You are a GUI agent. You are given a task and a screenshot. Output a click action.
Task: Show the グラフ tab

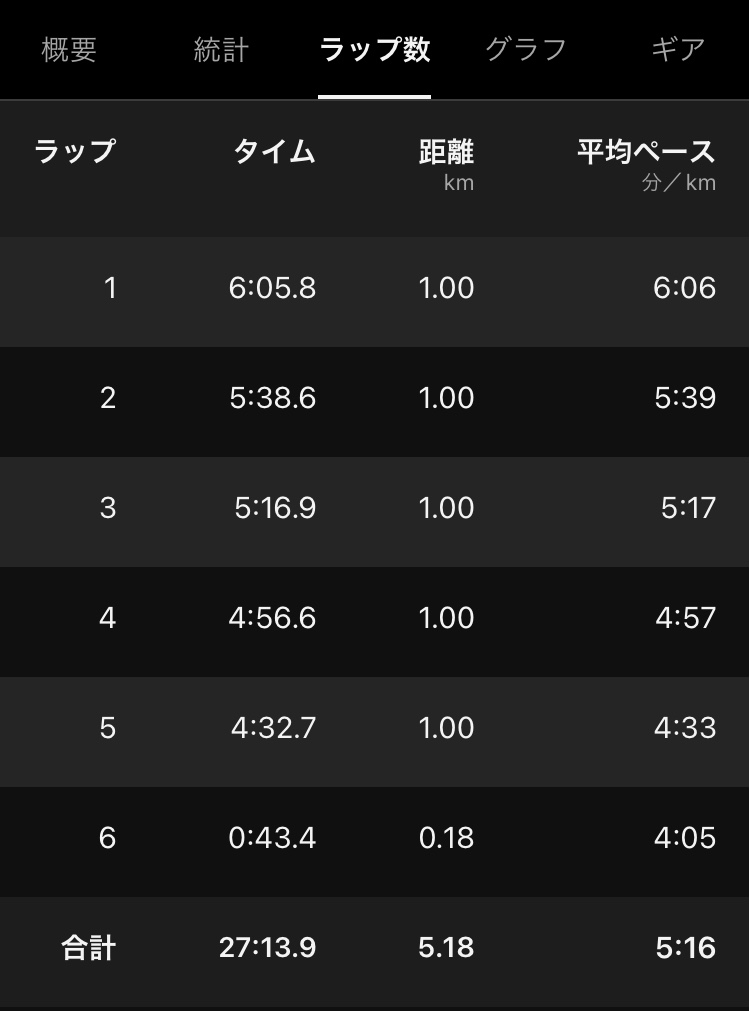pos(526,50)
